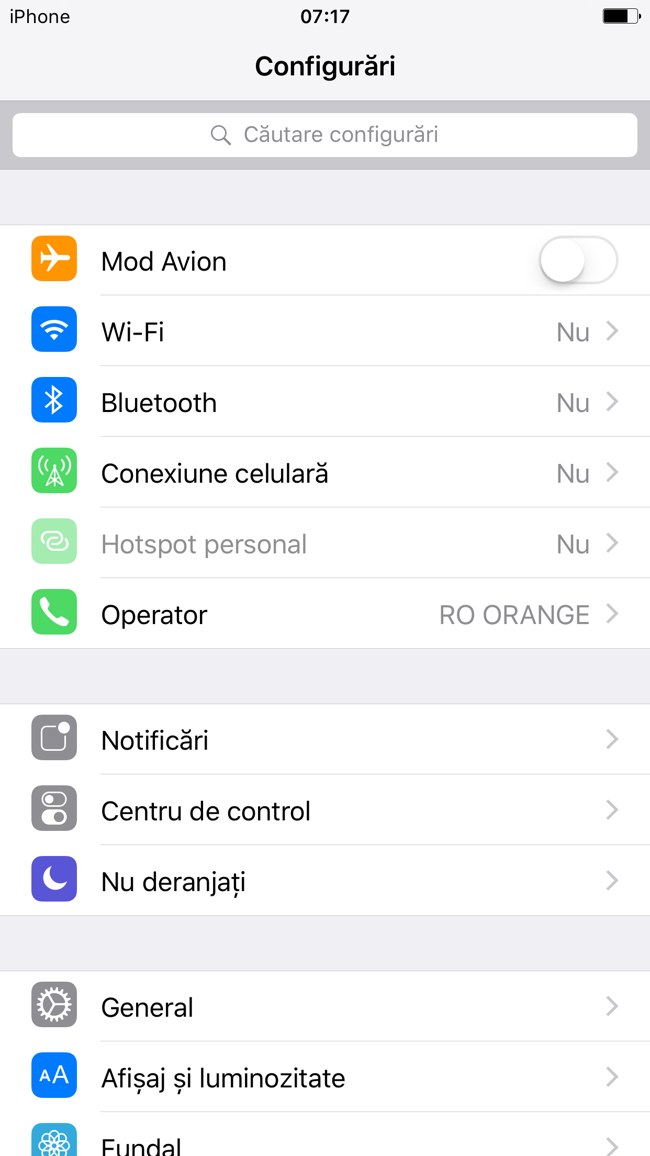650x1156 pixels.
Task: Open the General settings row
Action: (x=325, y=1006)
